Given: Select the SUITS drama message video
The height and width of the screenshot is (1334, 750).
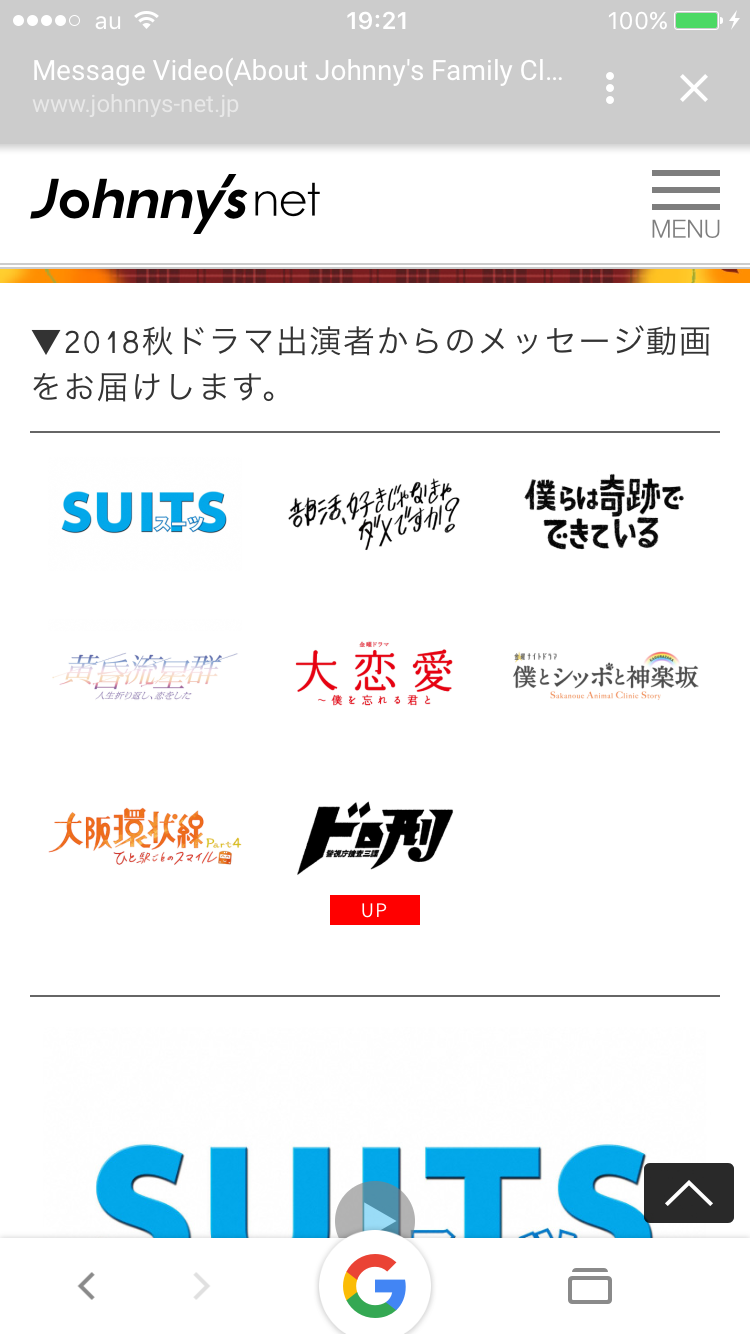Looking at the screenshot, I should tap(144, 513).
